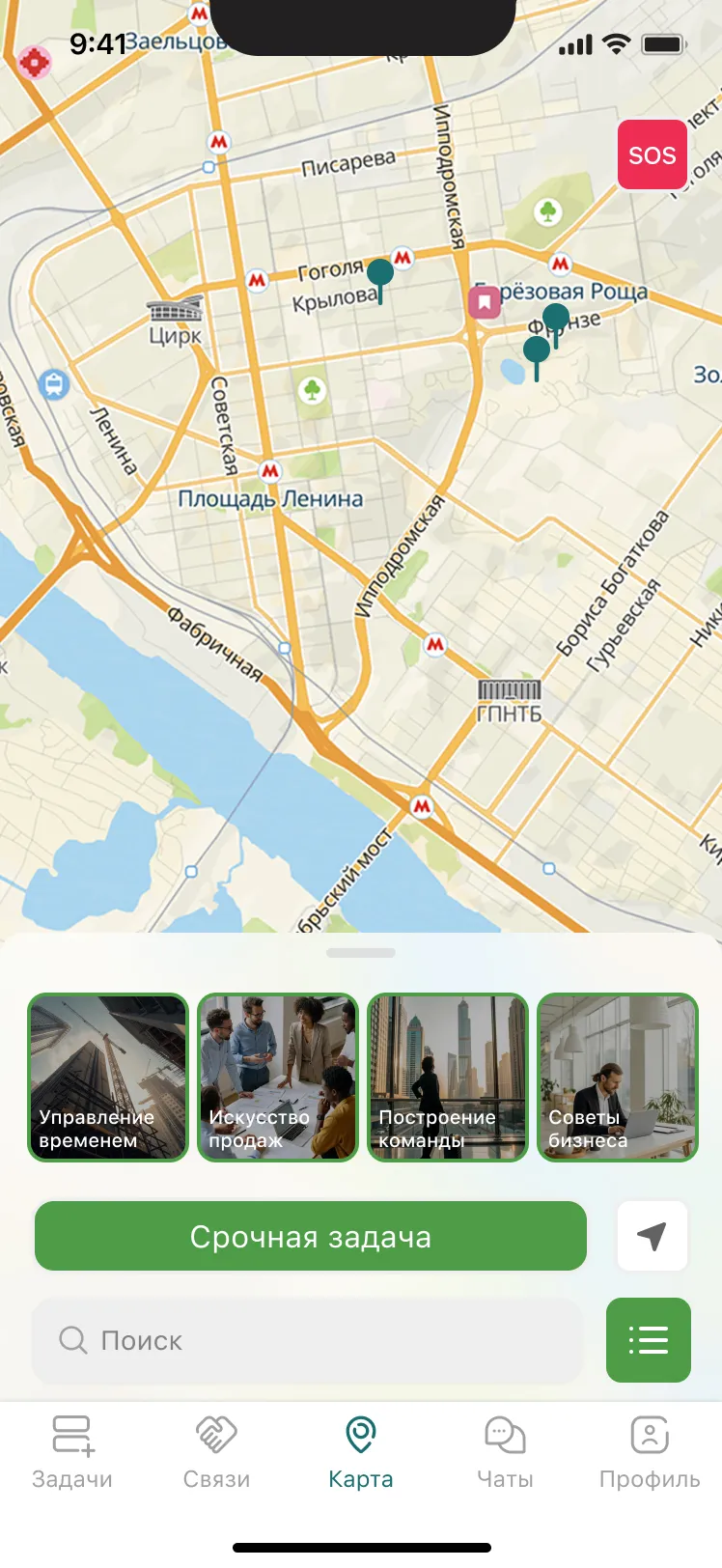Tap the pink bookmark marker on the map
The image size is (722, 1568).
click(485, 303)
